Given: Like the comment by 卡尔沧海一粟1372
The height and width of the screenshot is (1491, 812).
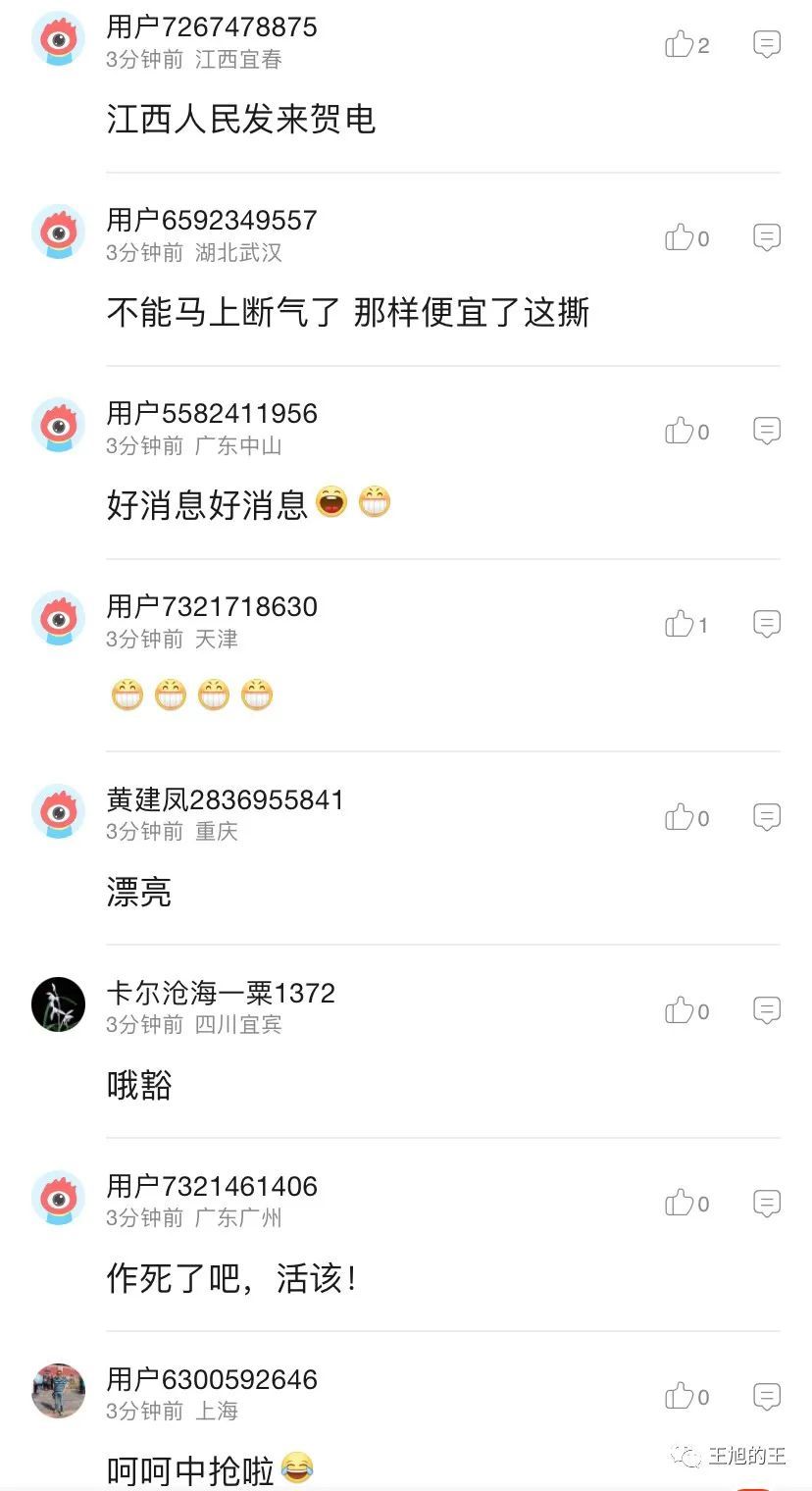Looking at the screenshot, I should [680, 1010].
